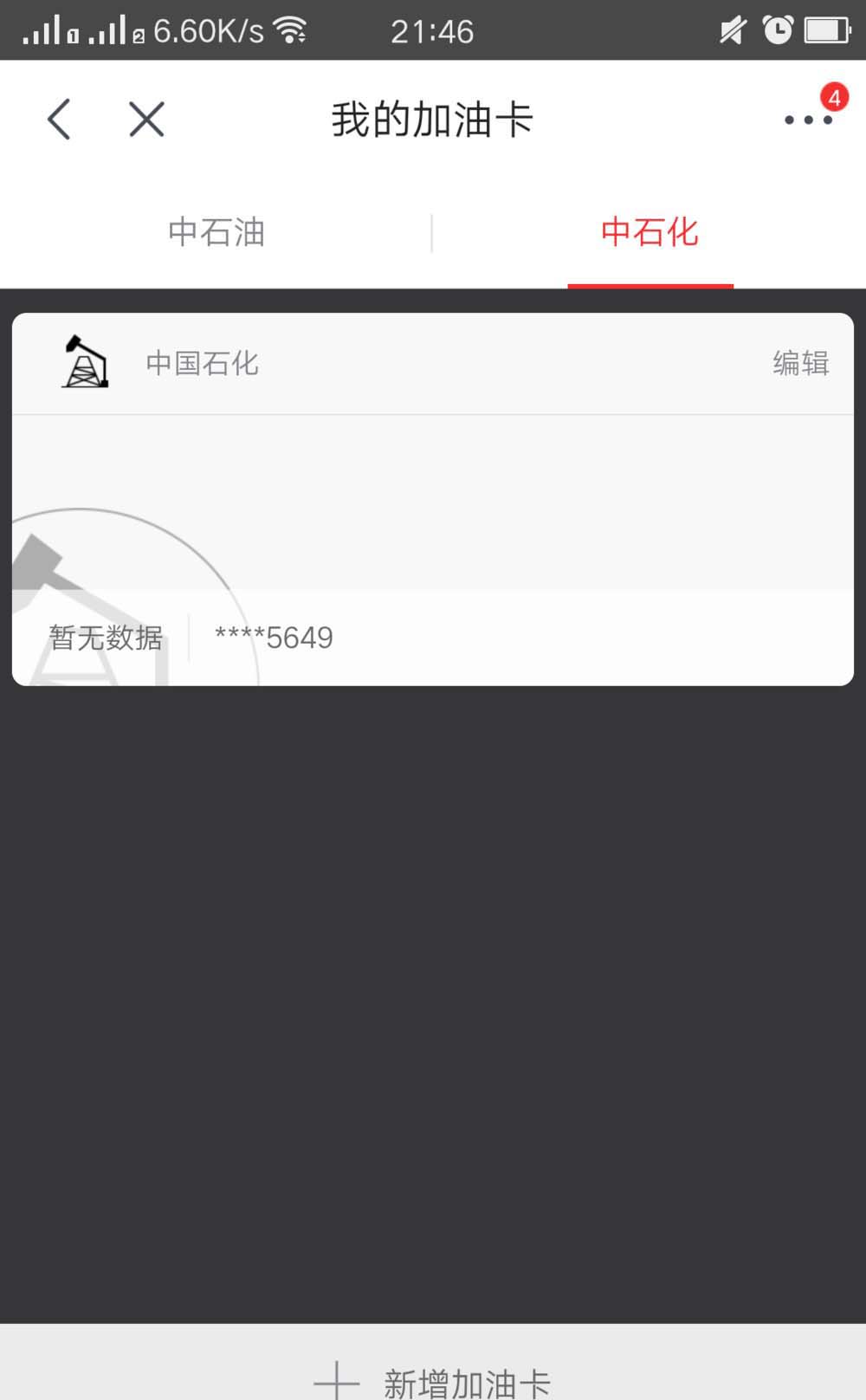Select the 中石化 tab

(x=649, y=232)
